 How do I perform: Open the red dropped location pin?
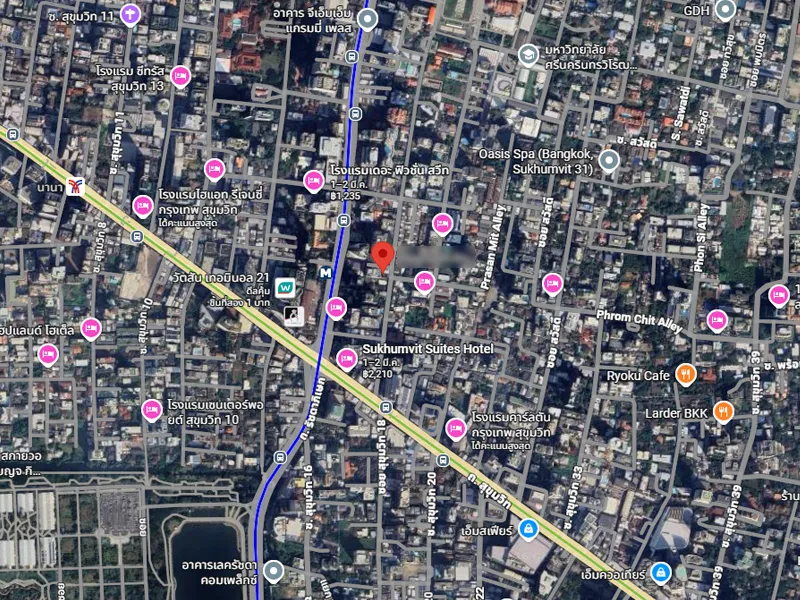click(x=382, y=255)
